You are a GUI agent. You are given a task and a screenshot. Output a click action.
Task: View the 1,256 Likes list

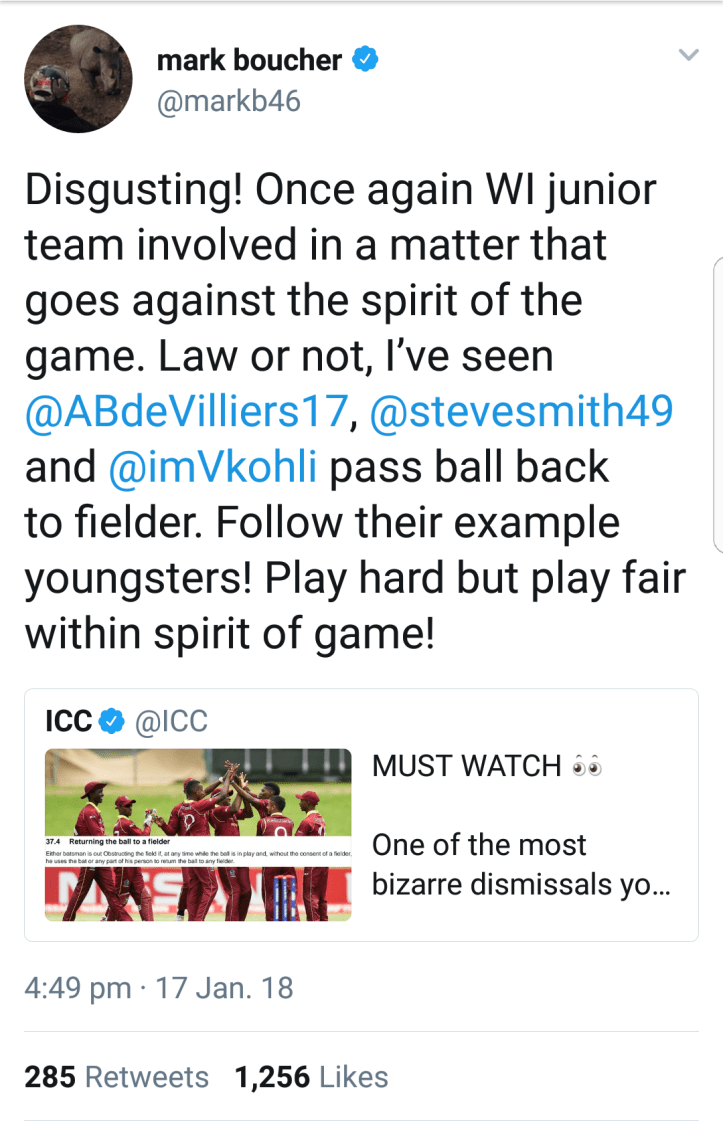tap(311, 1077)
